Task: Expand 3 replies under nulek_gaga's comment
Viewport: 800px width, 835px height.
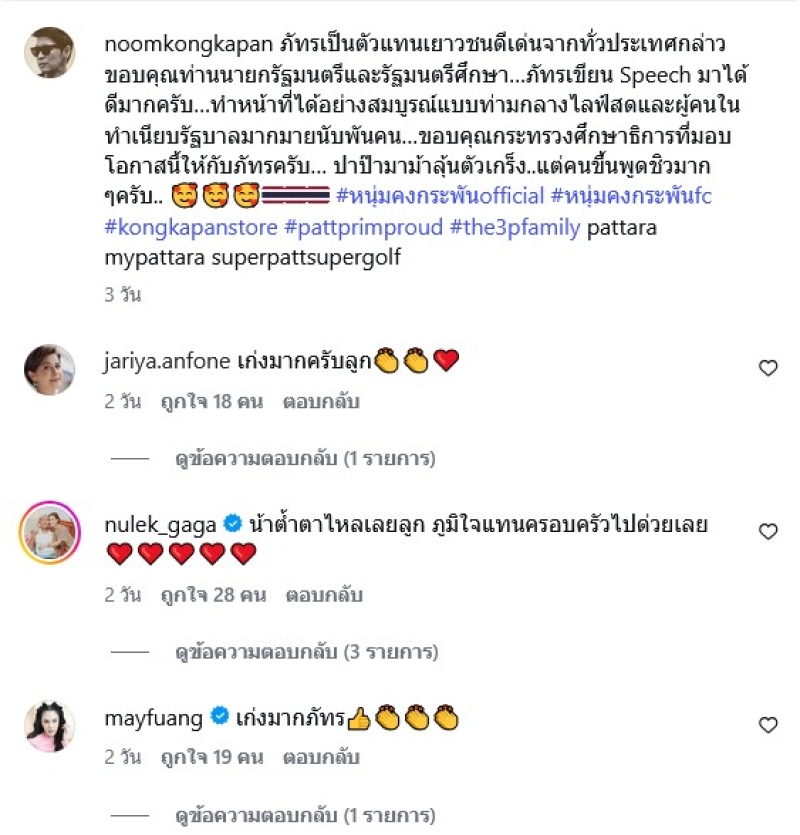Action: click(x=305, y=652)
